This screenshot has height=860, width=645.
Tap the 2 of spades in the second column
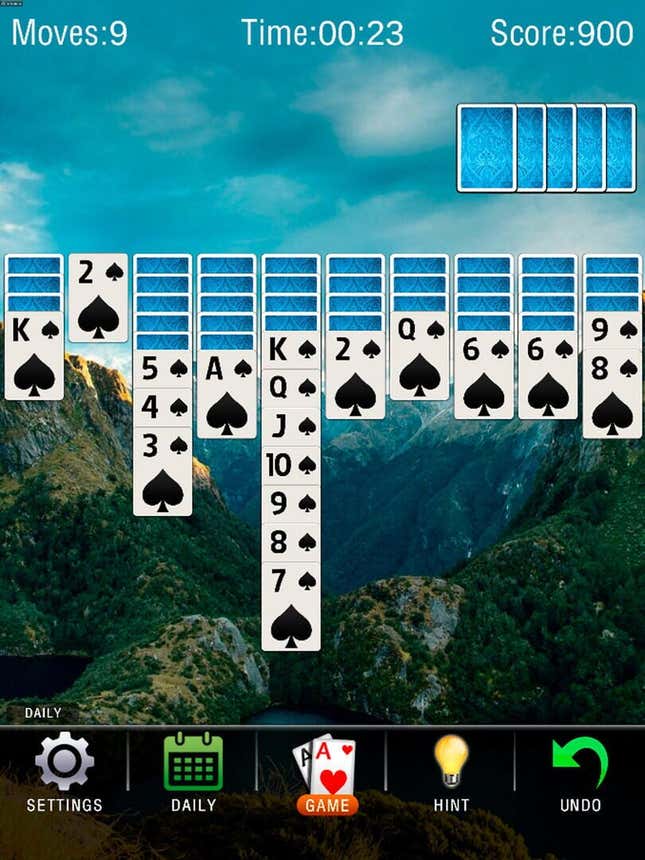click(98, 300)
